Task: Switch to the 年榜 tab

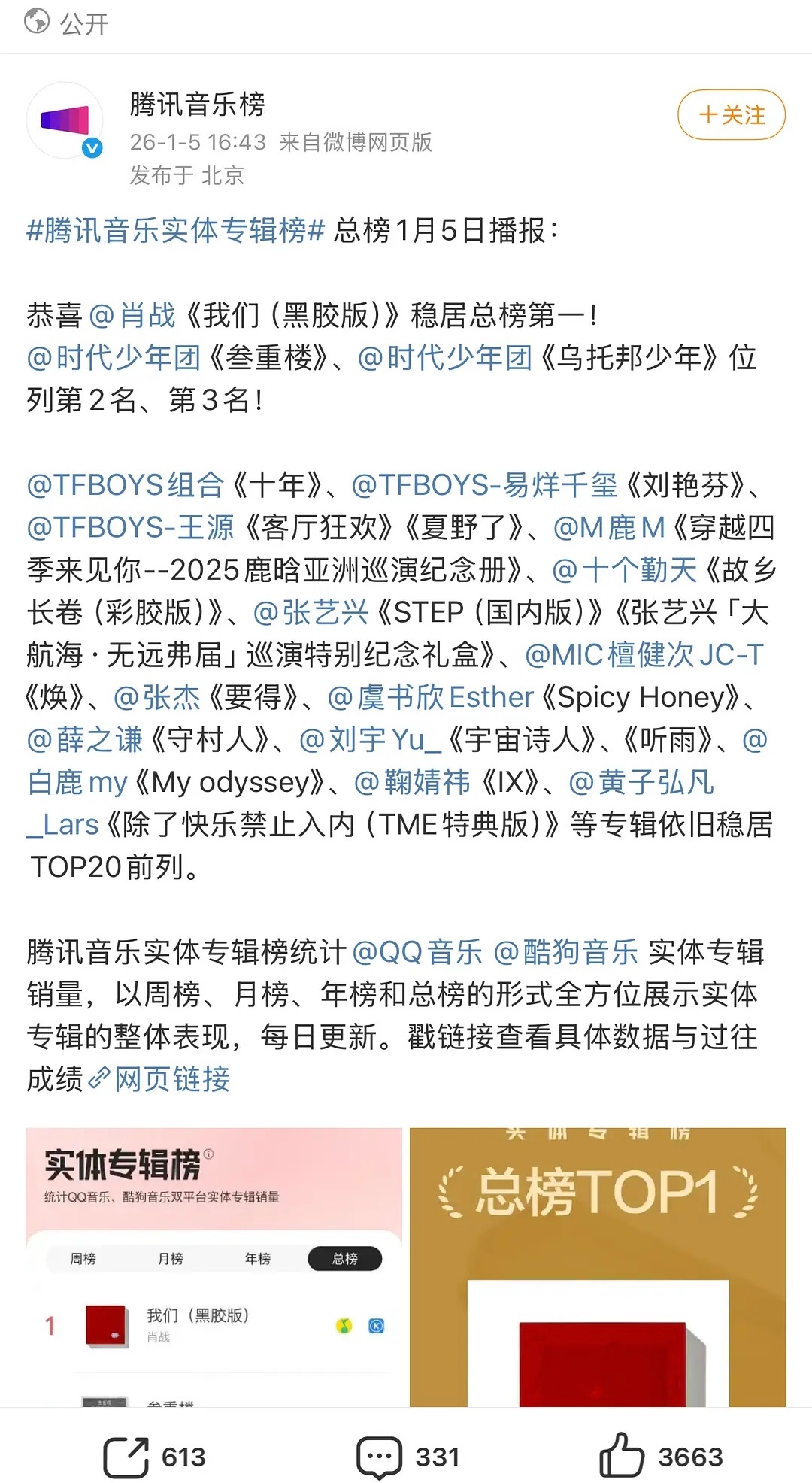Action: point(256,1257)
